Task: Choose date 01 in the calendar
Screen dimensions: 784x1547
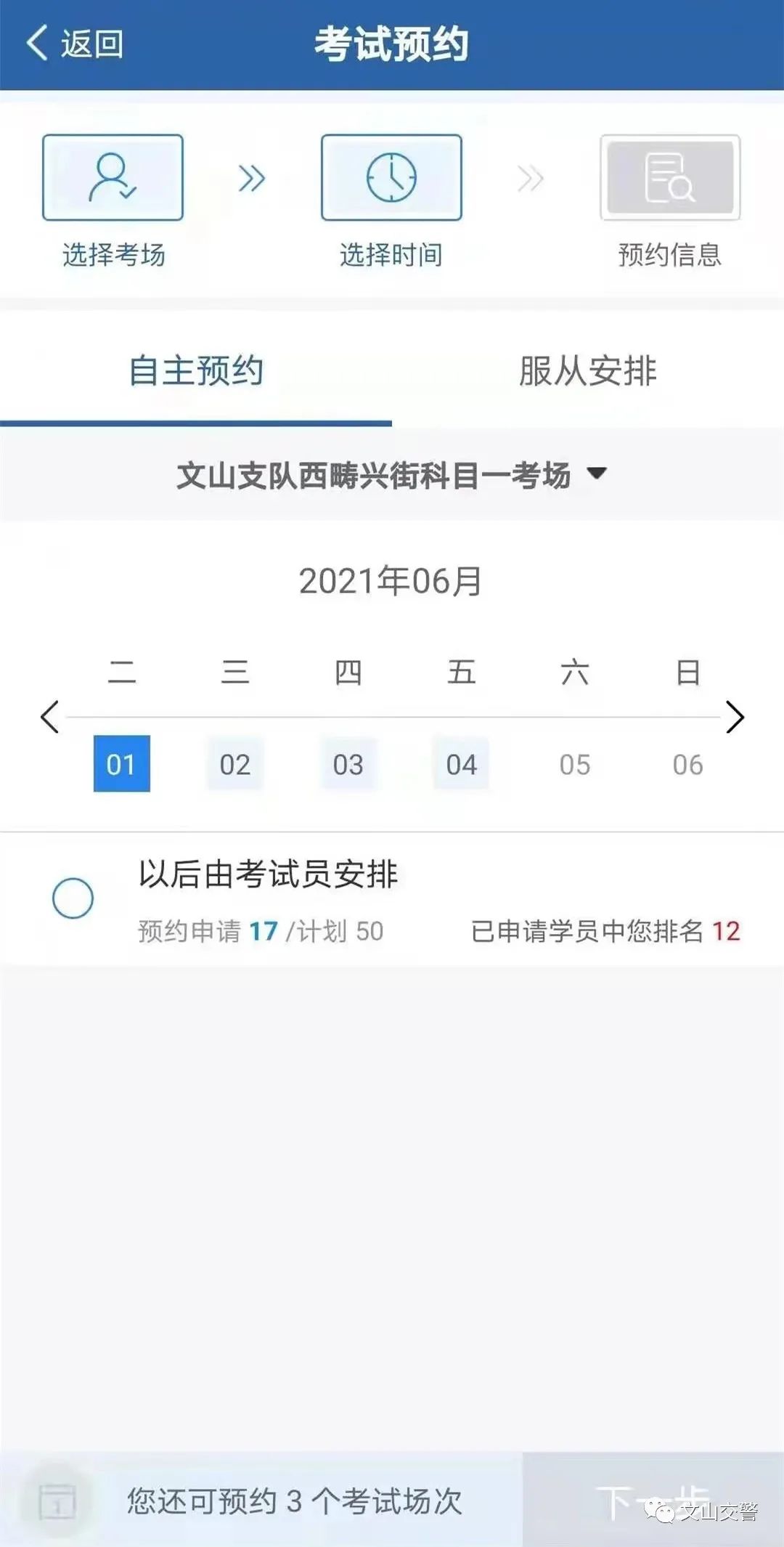Action: click(121, 764)
